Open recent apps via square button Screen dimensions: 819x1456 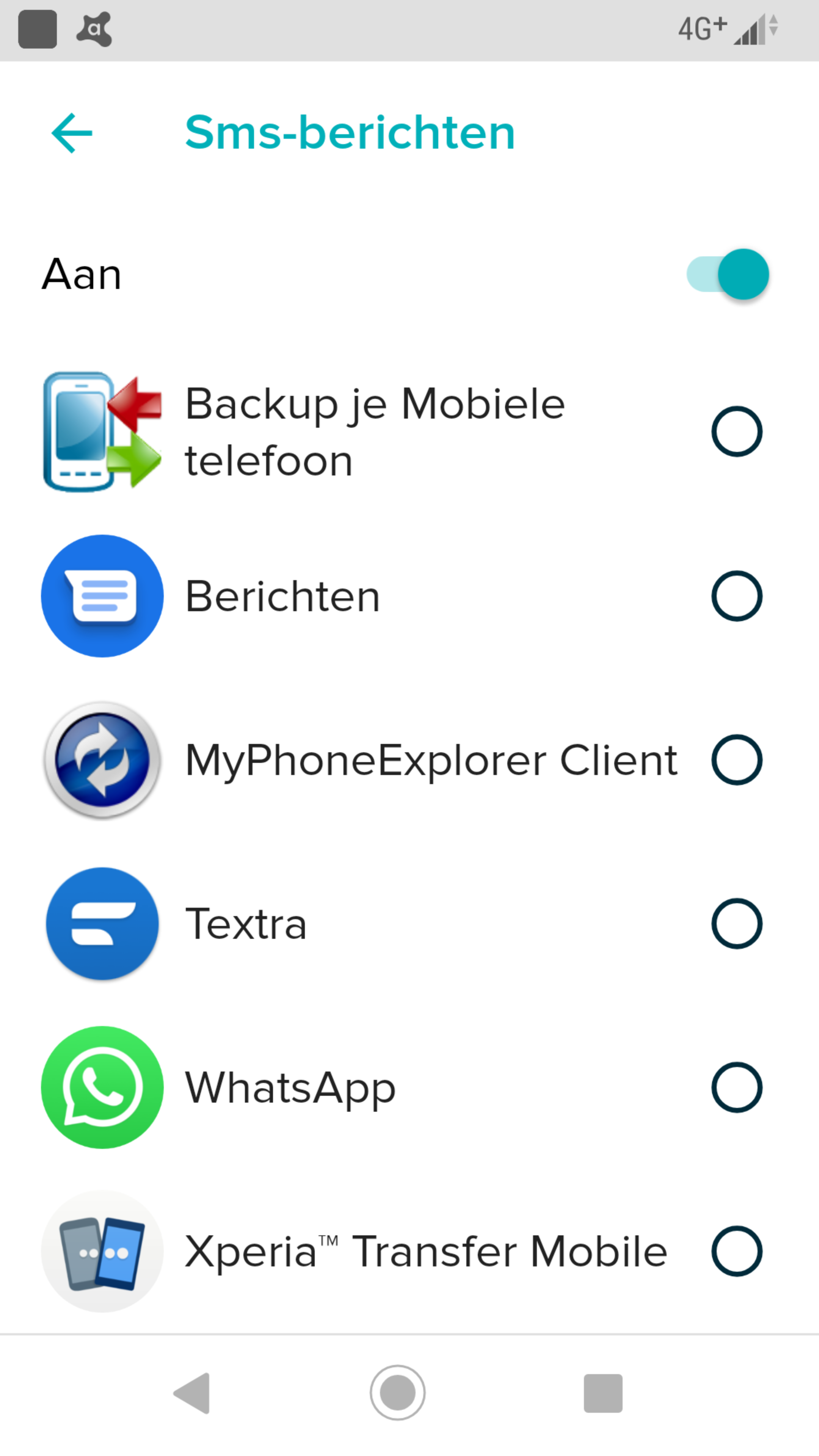click(602, 1393)
